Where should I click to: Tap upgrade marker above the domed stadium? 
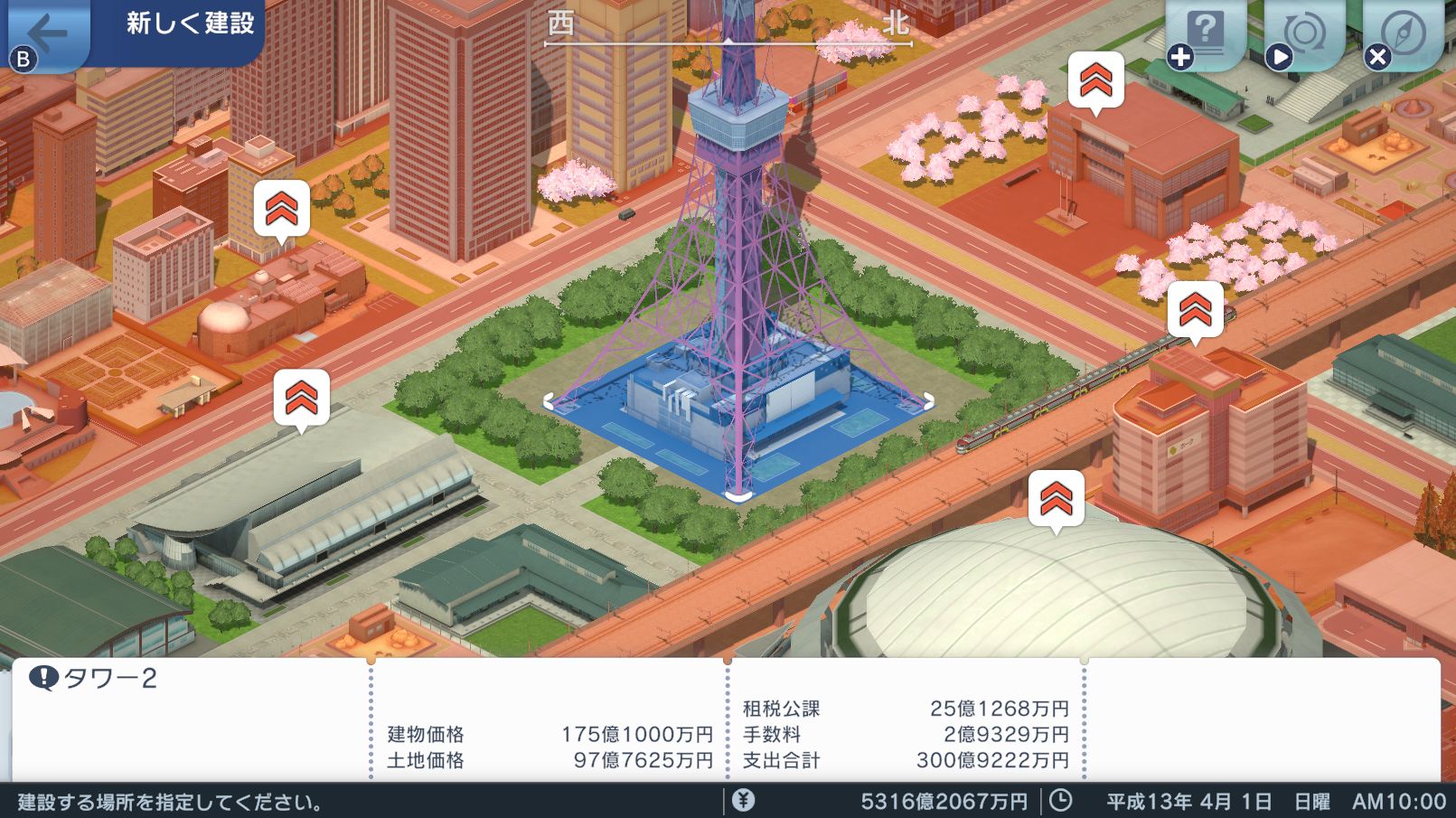pos(1056,498)
